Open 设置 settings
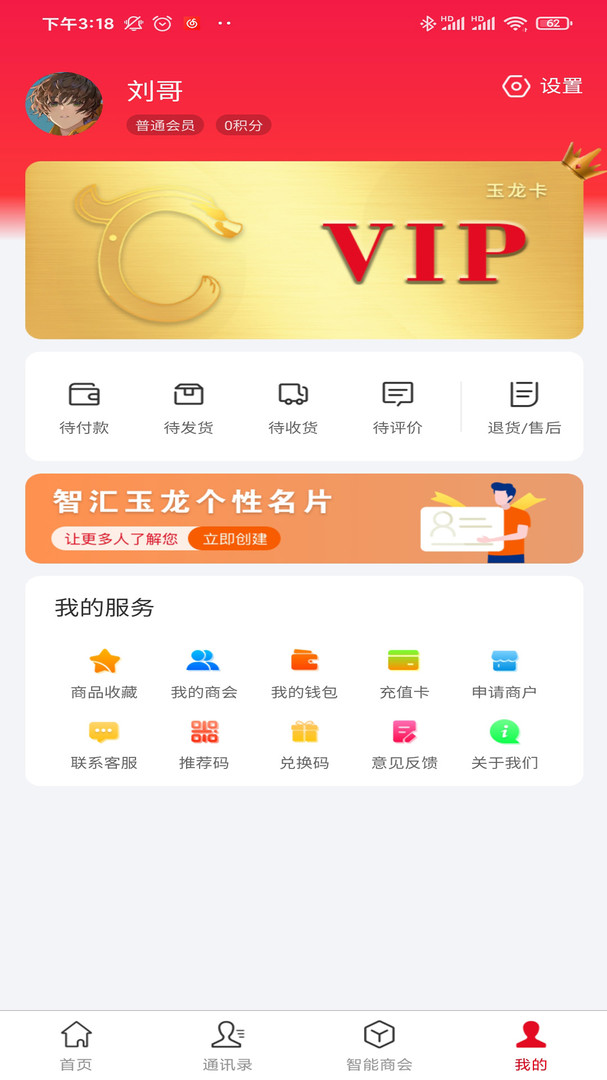 [x=543, y=87]
